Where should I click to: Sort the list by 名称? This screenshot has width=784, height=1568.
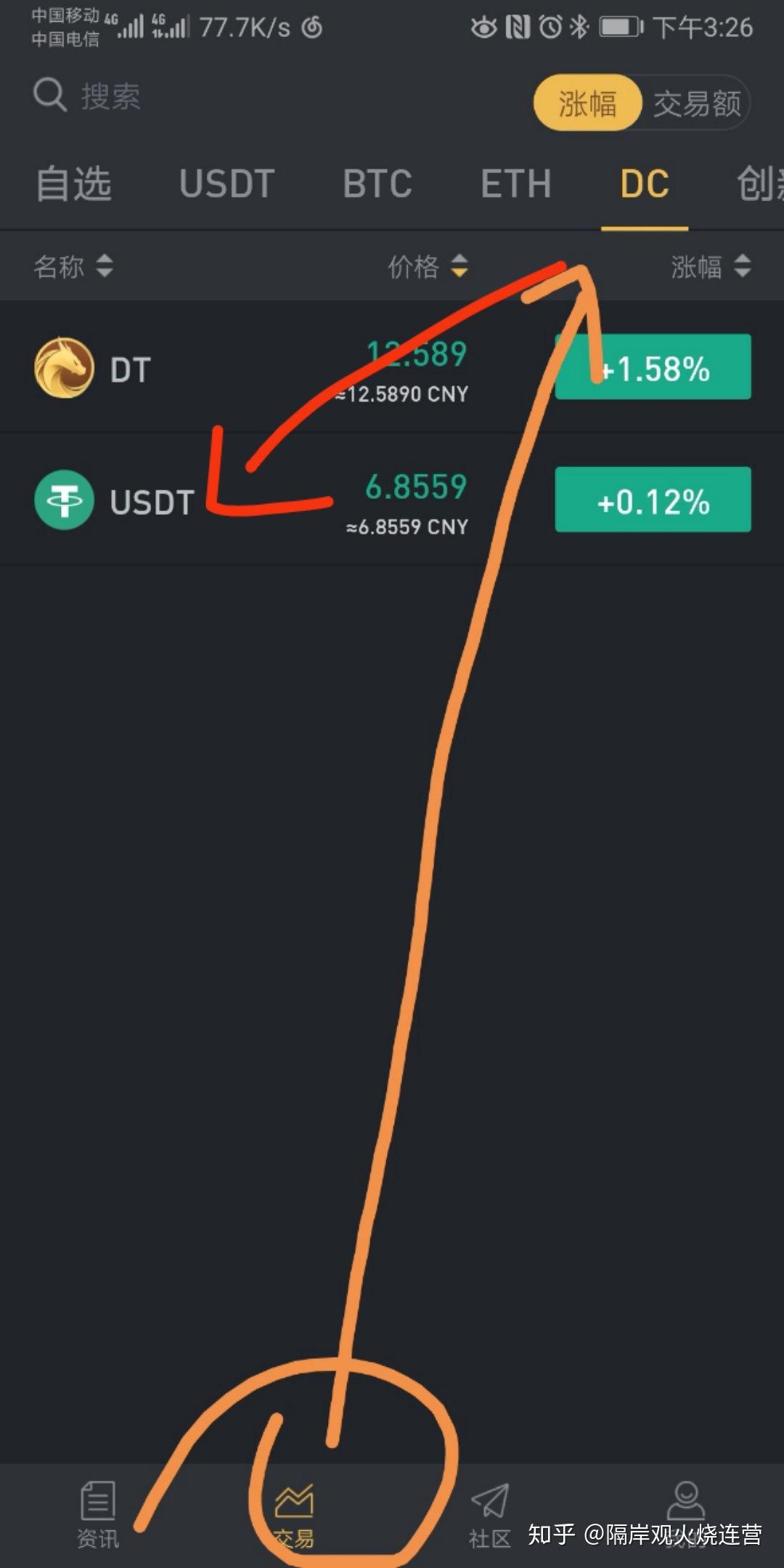pyautogui.click(x=73, y=266)
